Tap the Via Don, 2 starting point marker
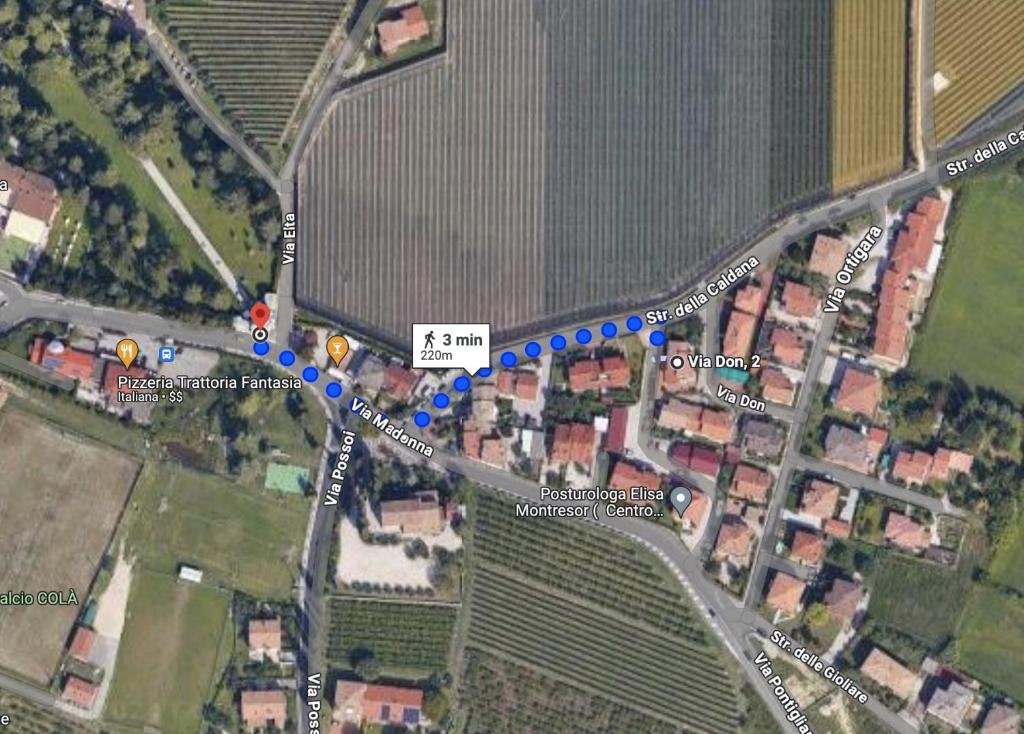1024x734 pixels. [x=677, y=362]
